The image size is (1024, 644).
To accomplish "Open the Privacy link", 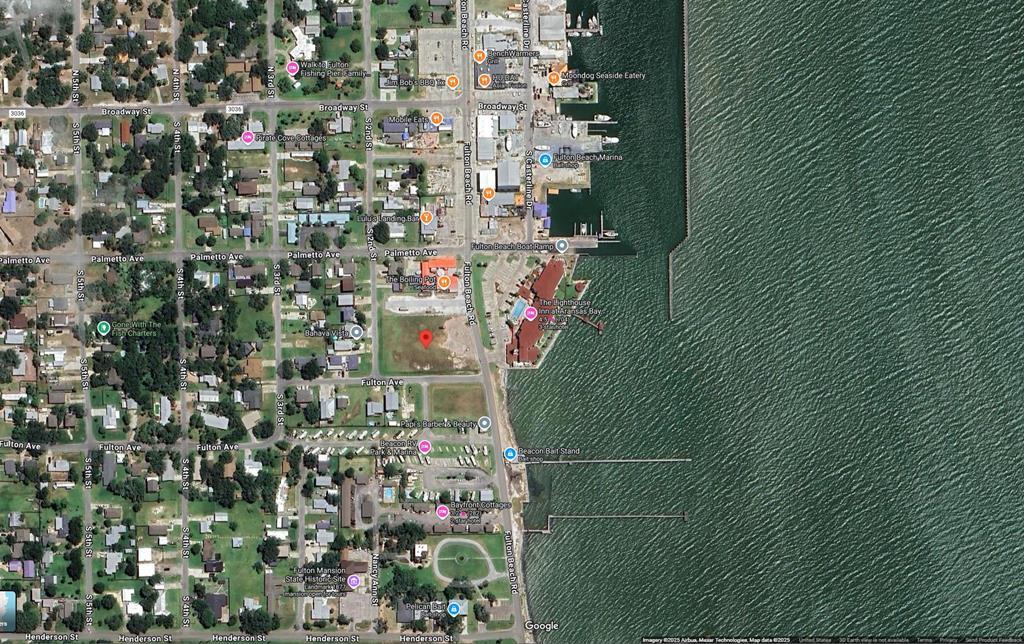I will 948,640.
